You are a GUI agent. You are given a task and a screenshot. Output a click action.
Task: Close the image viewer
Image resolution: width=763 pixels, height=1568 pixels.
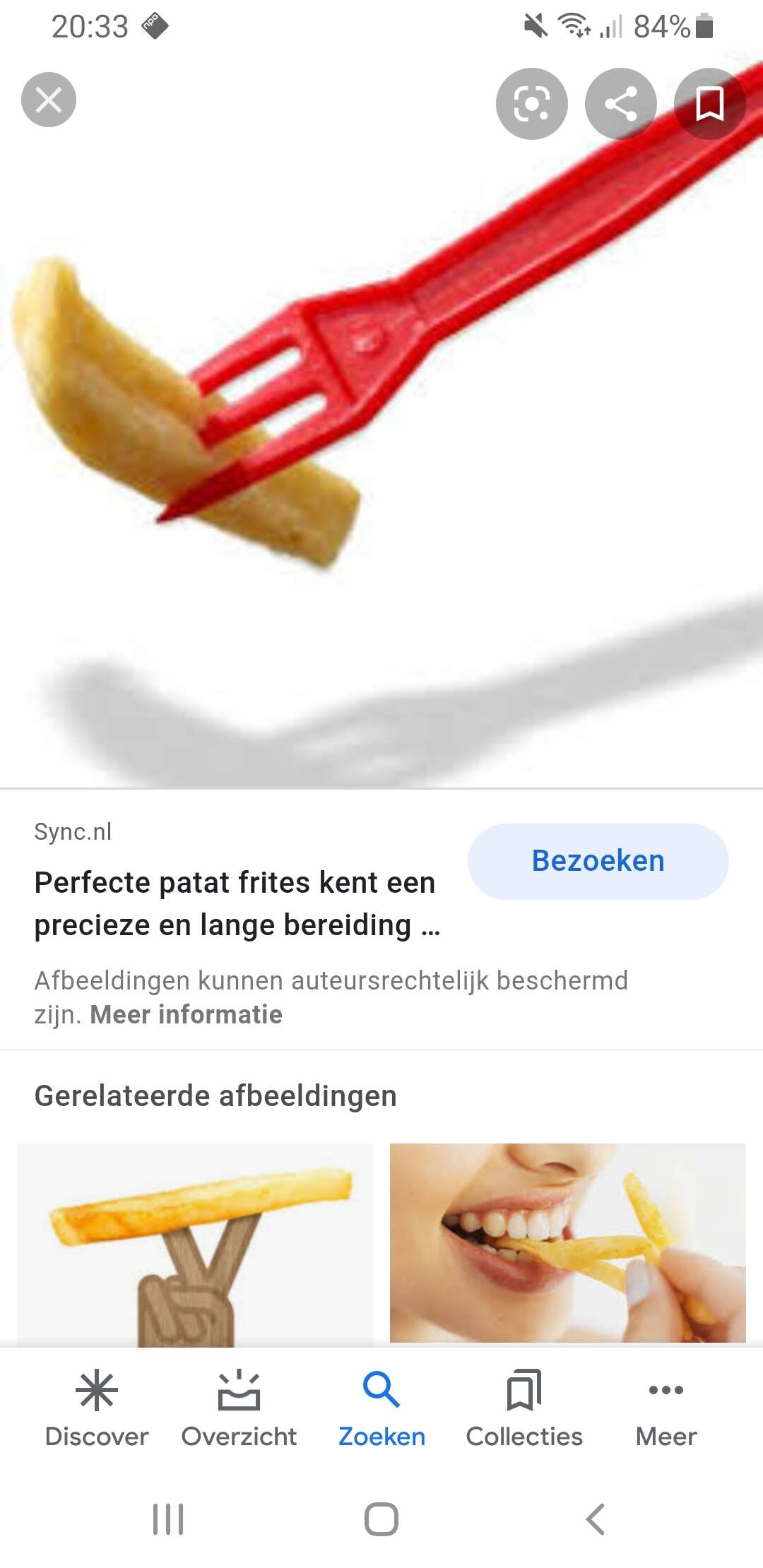[49, 100]
